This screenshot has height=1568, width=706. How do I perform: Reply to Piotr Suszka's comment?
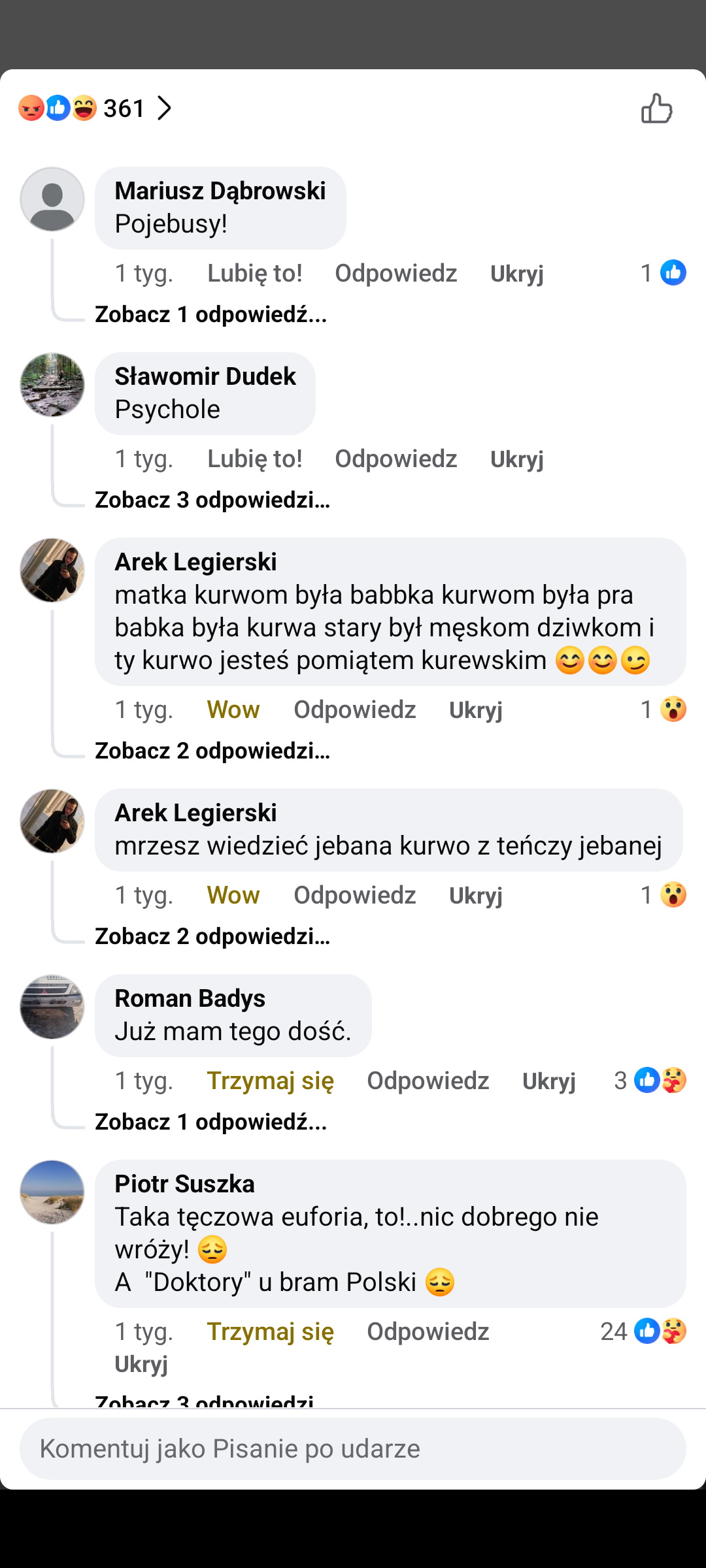point(428,1331)
